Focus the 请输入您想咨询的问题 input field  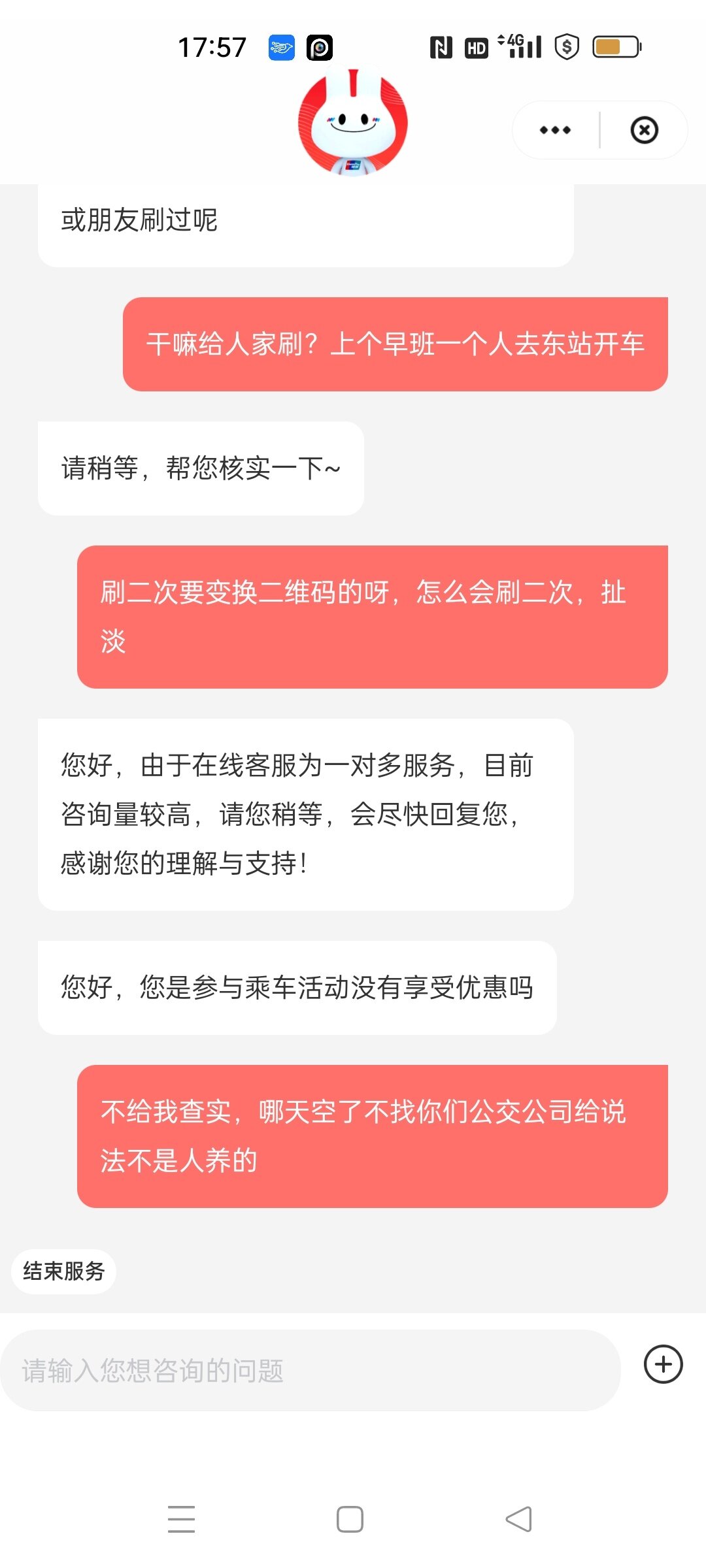pos(310,1370)
